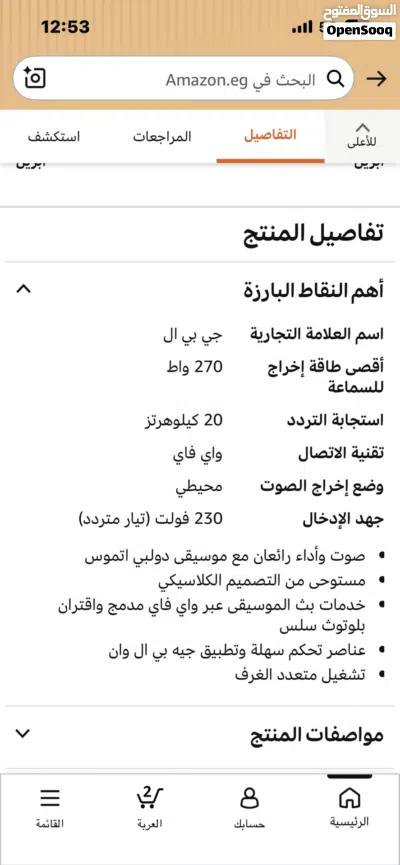Switch to the المراجعات tab
This screenshot has height=865, width=400.
162,137
